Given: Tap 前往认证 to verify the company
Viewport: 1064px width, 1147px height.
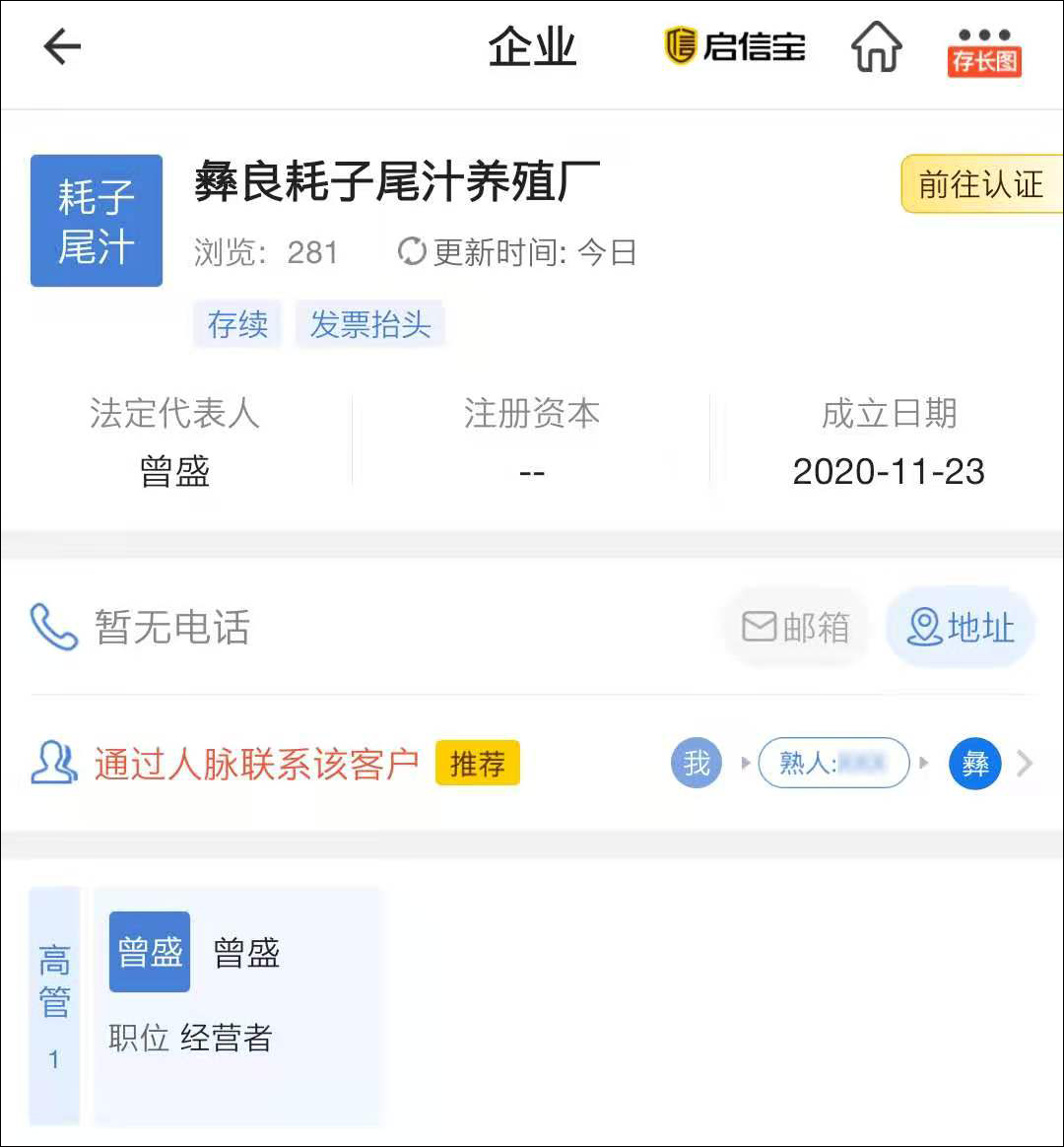Looking at the screenshot, I should coord(980,184).
